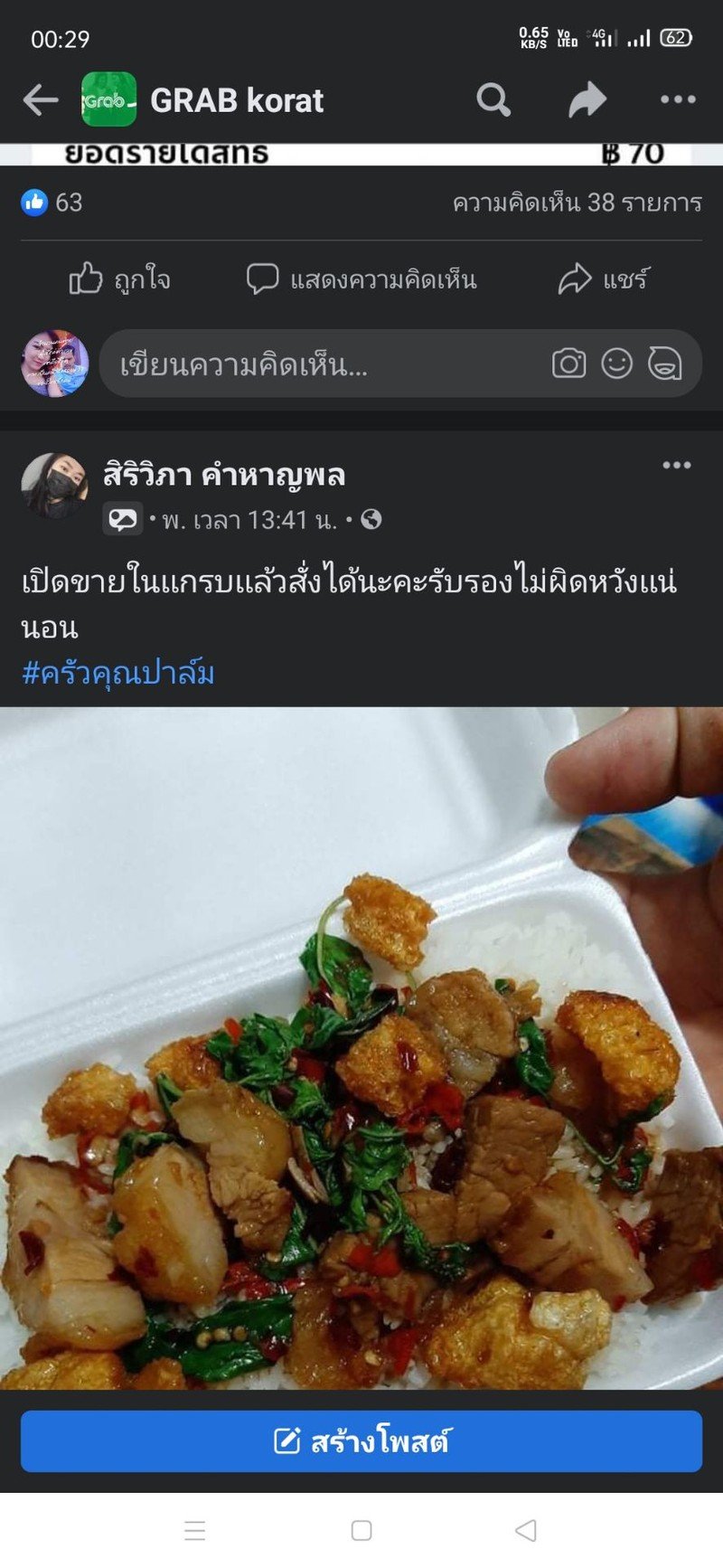Open the system recent apps button
Image resolution: width=723 pixels, height=1568 pixels.
click(x=194, y=1530)
